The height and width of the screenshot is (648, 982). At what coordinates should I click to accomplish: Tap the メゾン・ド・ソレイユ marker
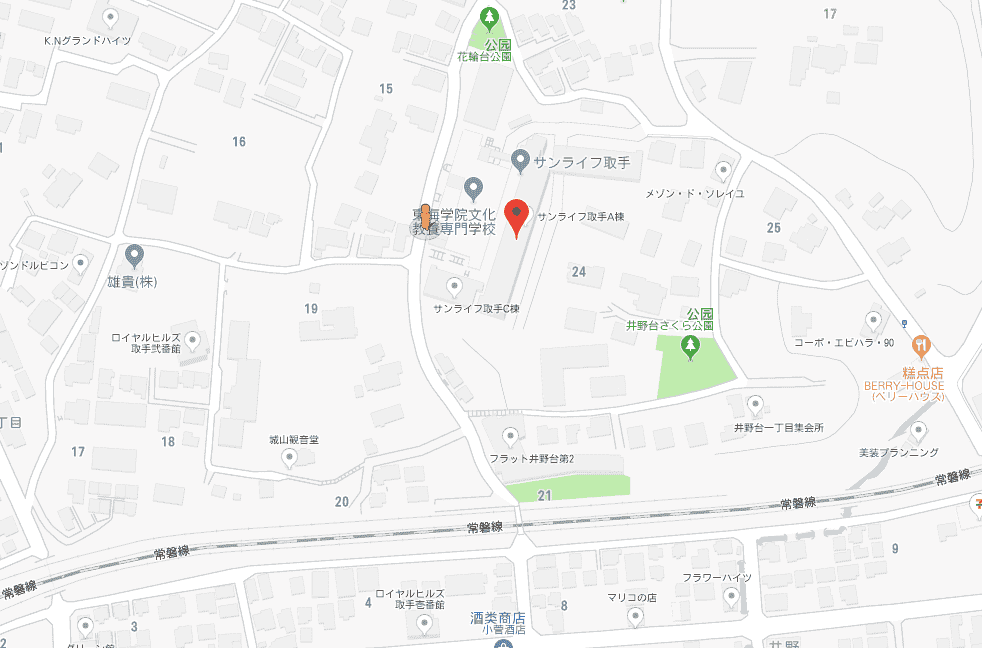[x=725, y=171]
